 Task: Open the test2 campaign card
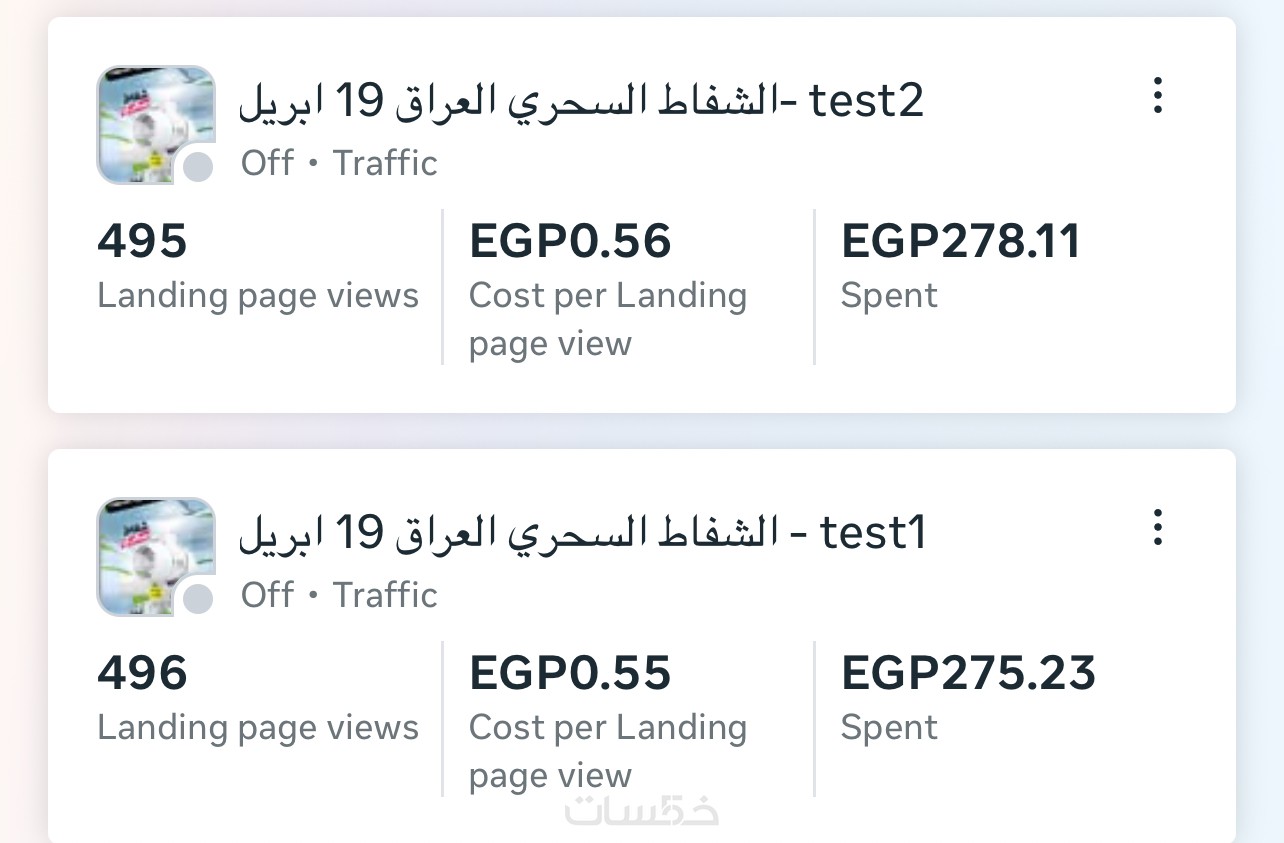tap(580, 101)
